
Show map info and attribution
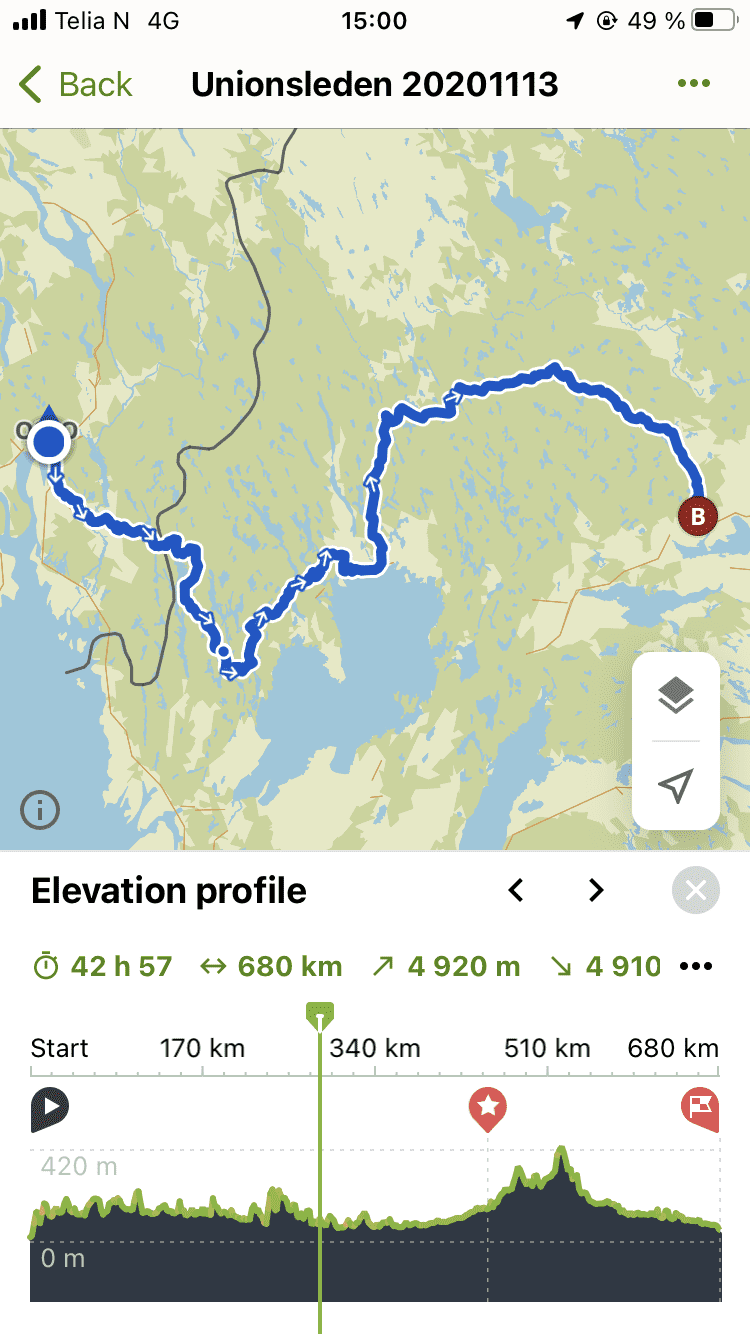(40, 809)
